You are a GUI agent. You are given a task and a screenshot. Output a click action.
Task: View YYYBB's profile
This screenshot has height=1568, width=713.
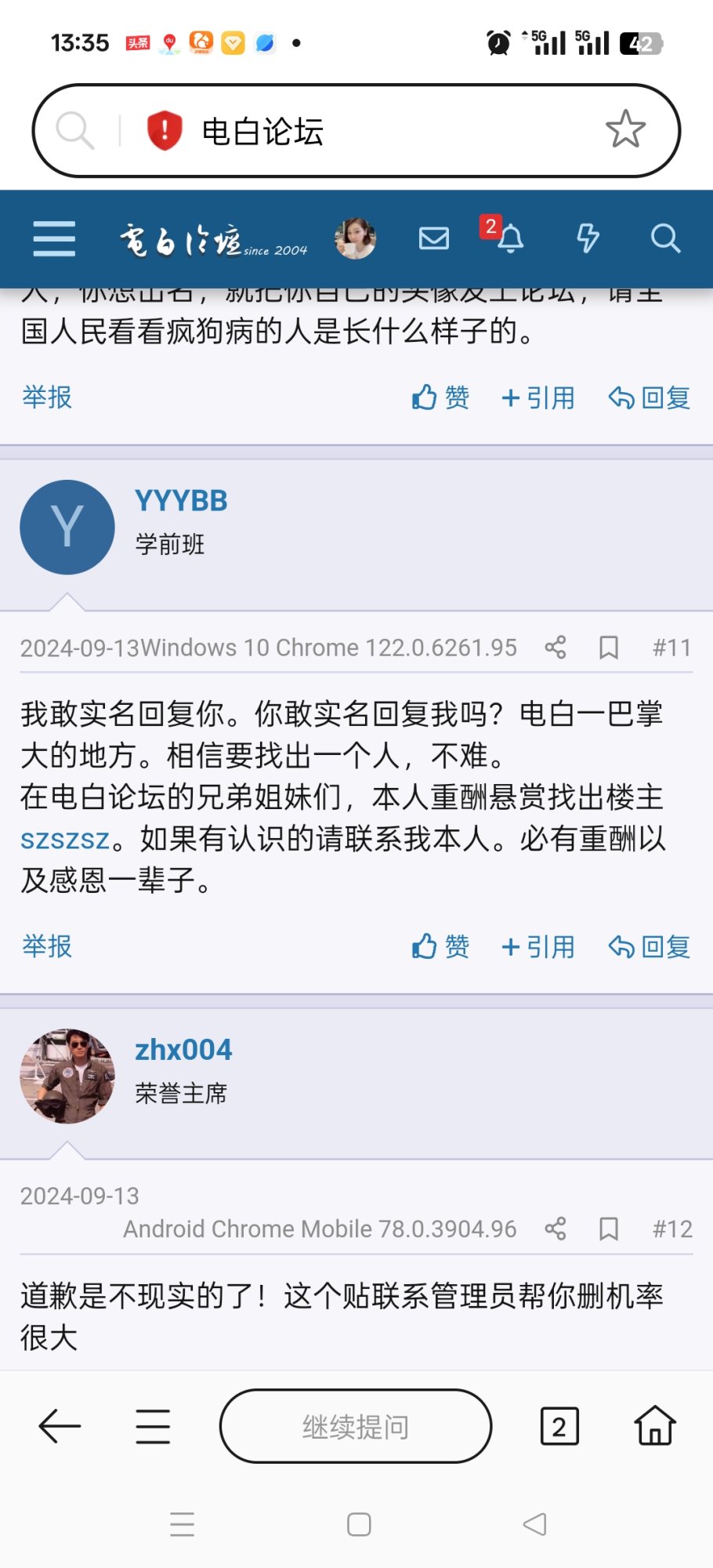(x=181, y=501)
